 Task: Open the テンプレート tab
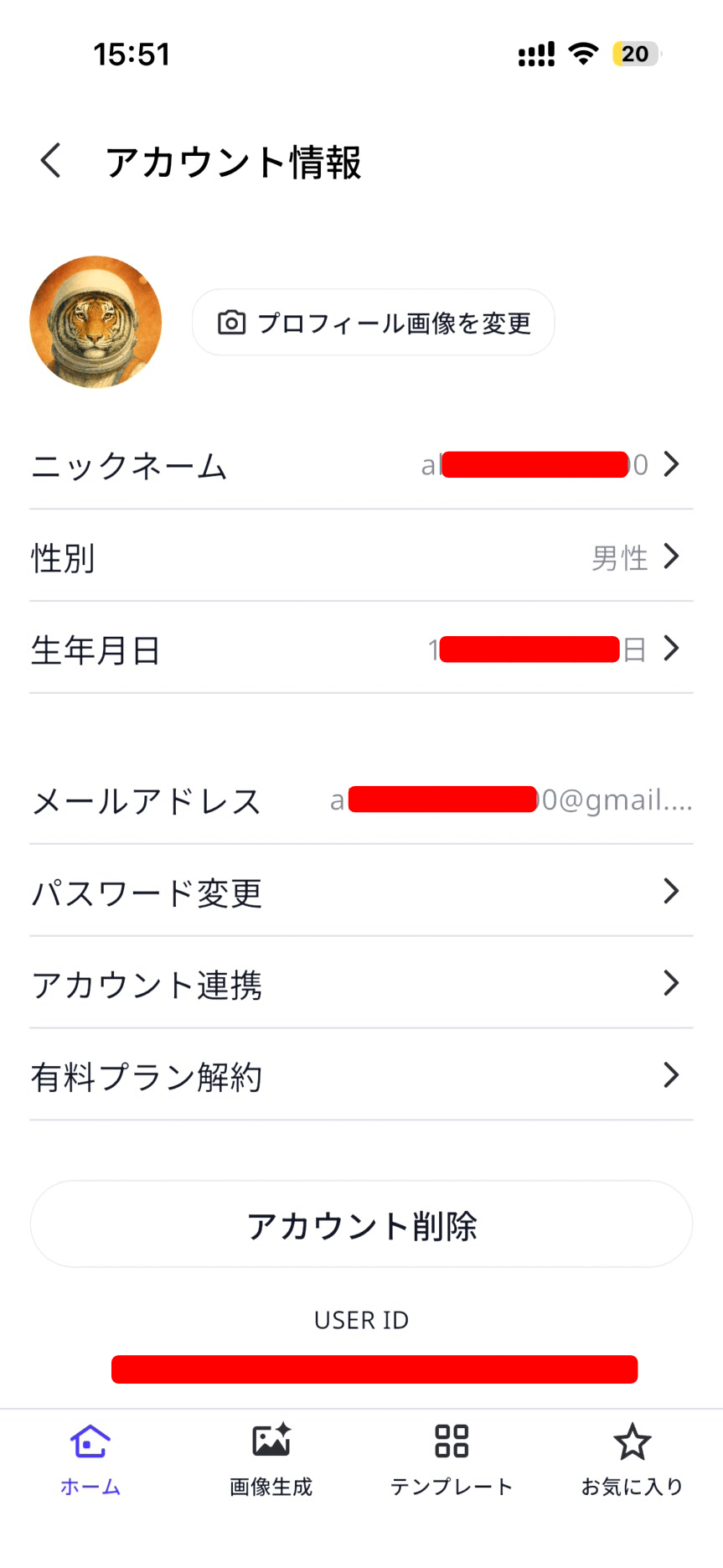click(x=452, y=1459)
